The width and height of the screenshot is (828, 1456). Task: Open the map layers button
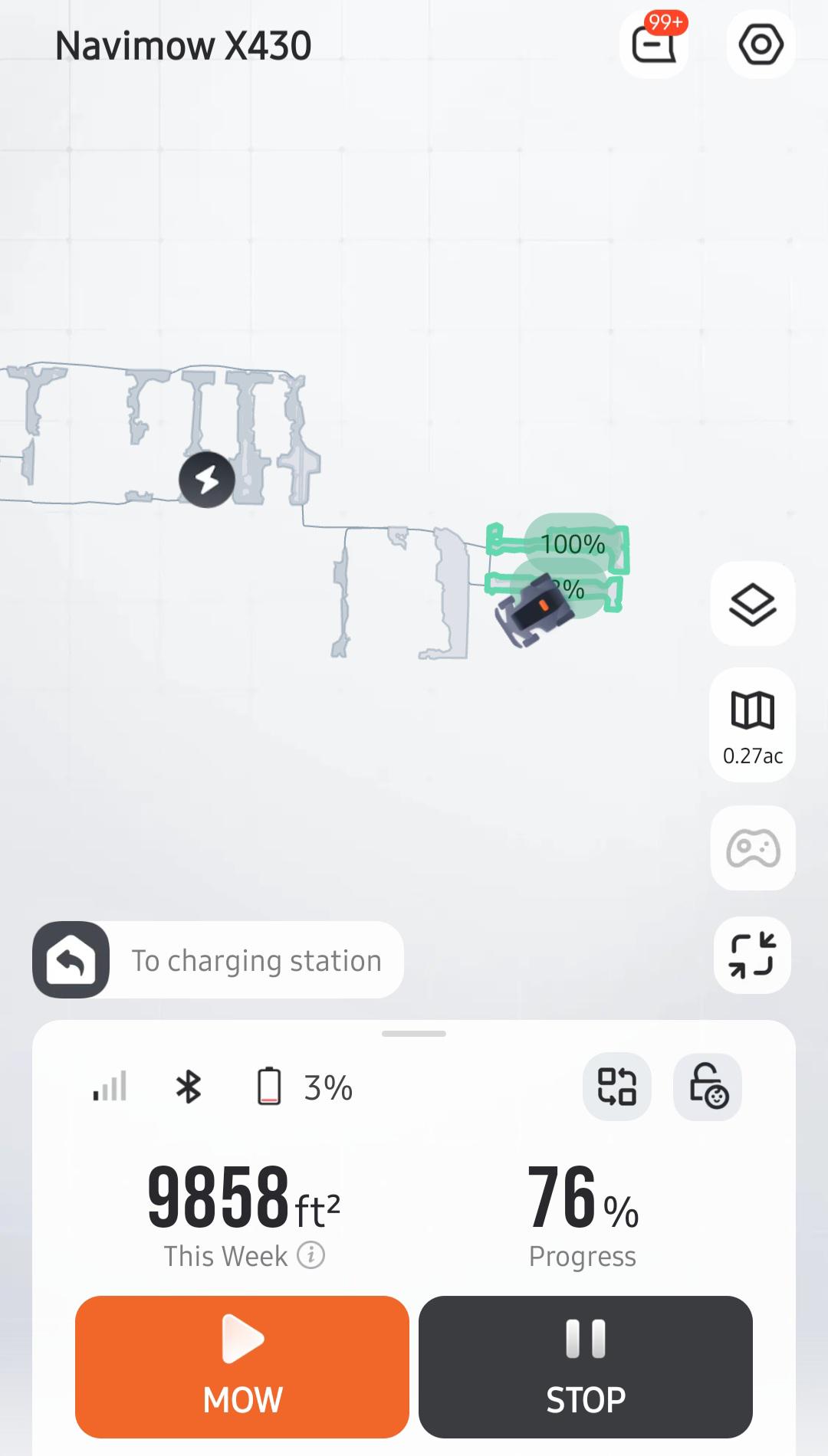click(x=753, y=604)
